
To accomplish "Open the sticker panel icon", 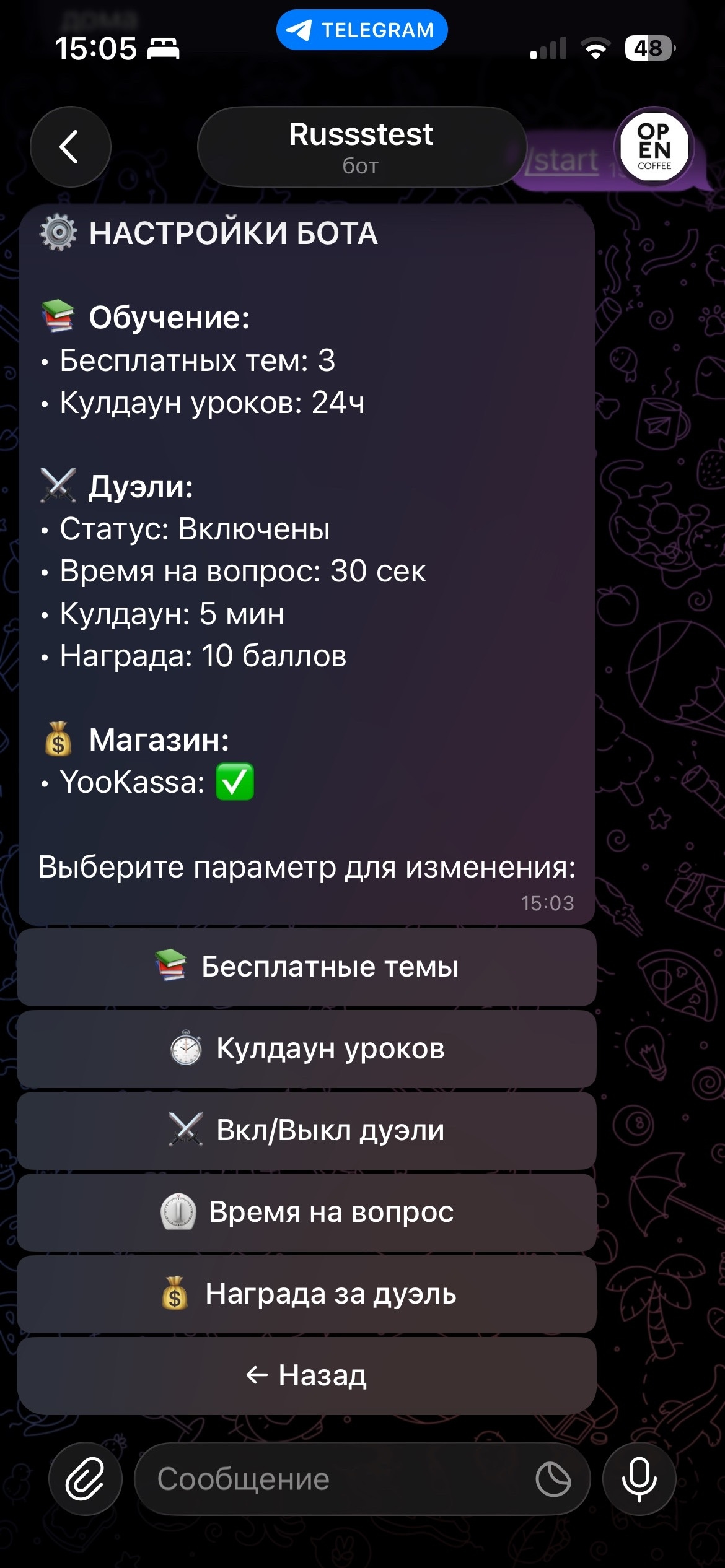I will 553,1479.
